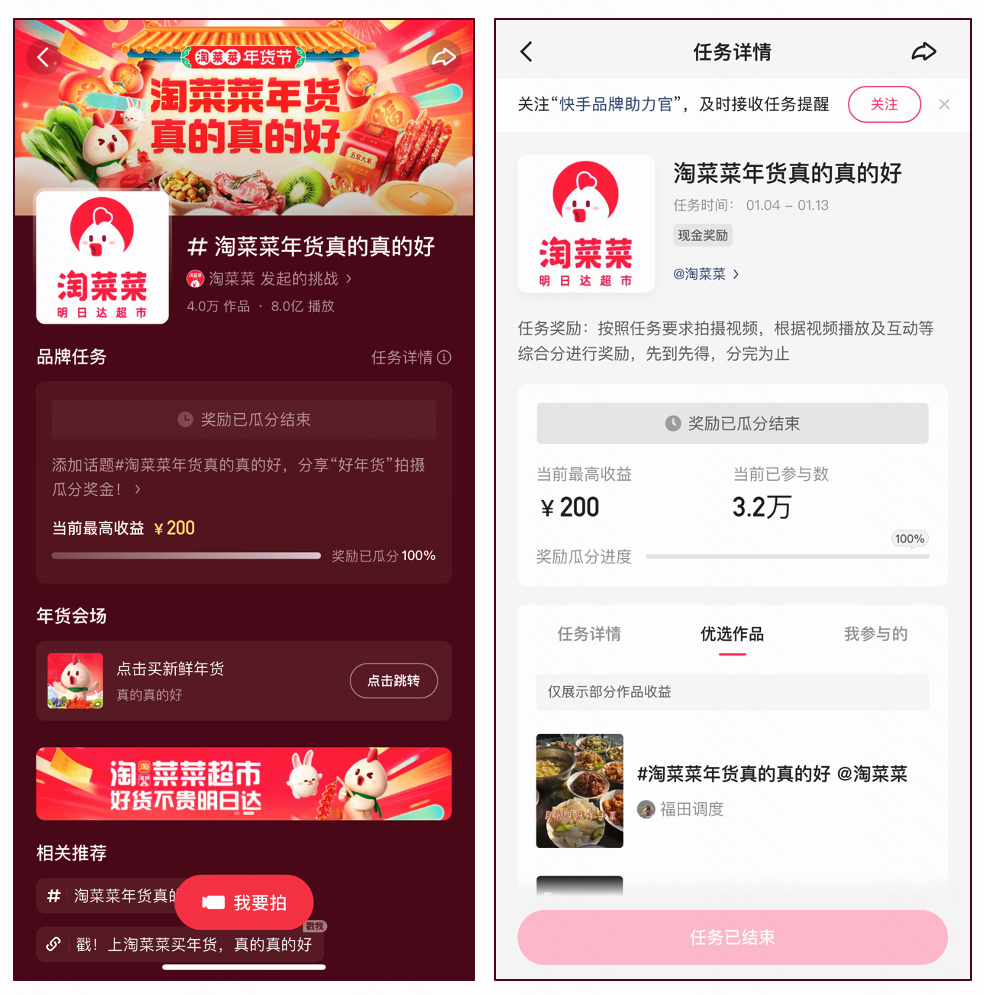The height and width of the screenshot is (995, 984).
Task: Open 任务详情 info beside 品牌任务
Action: (x=411, y=357)
